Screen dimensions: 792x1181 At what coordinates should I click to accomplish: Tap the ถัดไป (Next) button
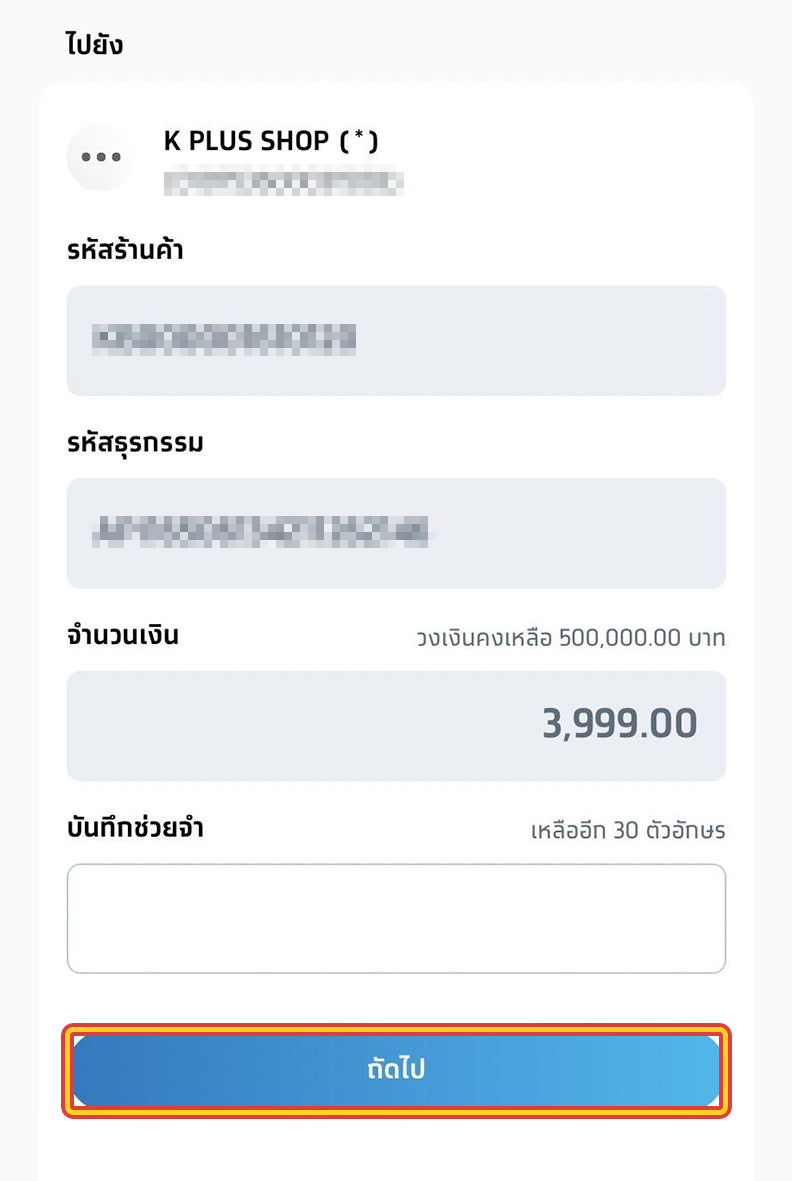396,1070
